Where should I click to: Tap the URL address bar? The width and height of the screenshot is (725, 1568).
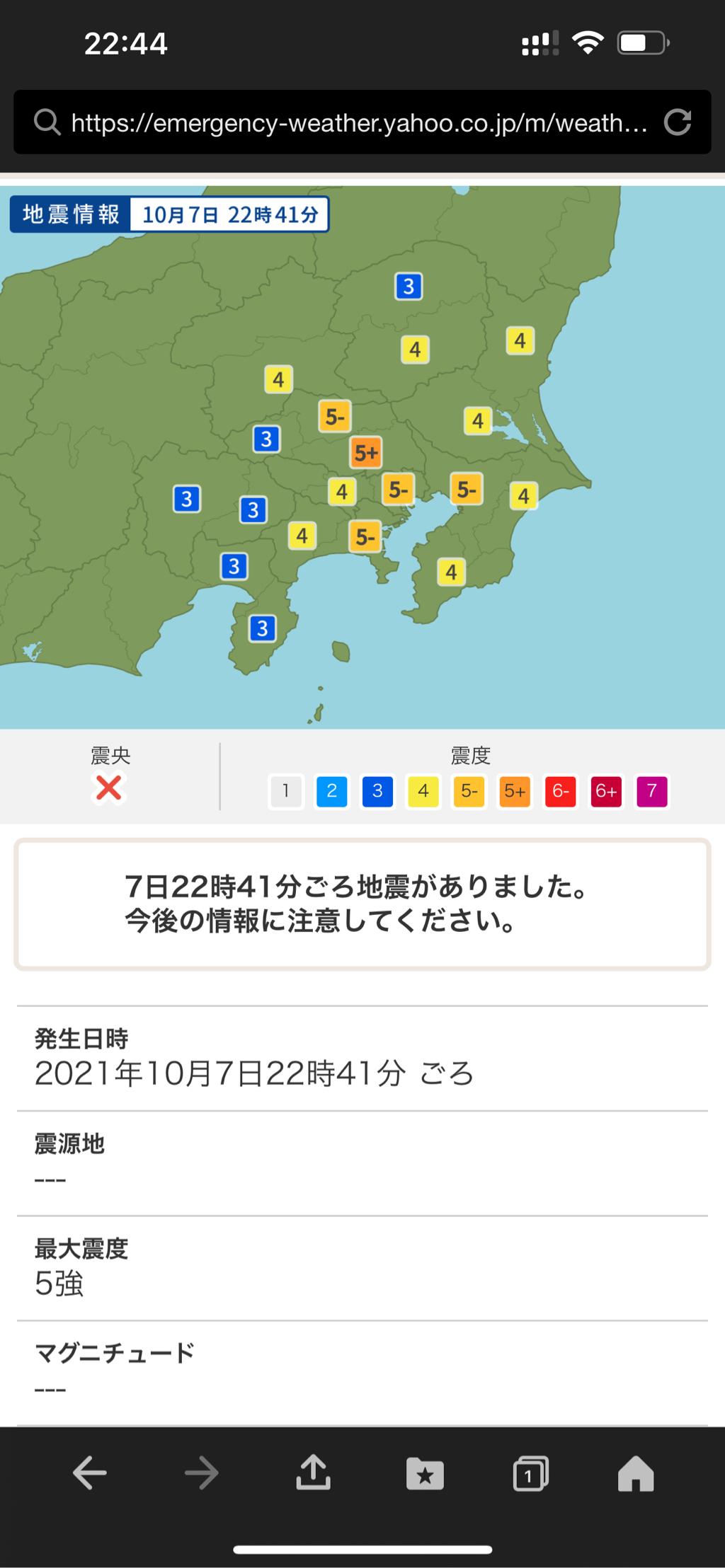coord(358,122)
